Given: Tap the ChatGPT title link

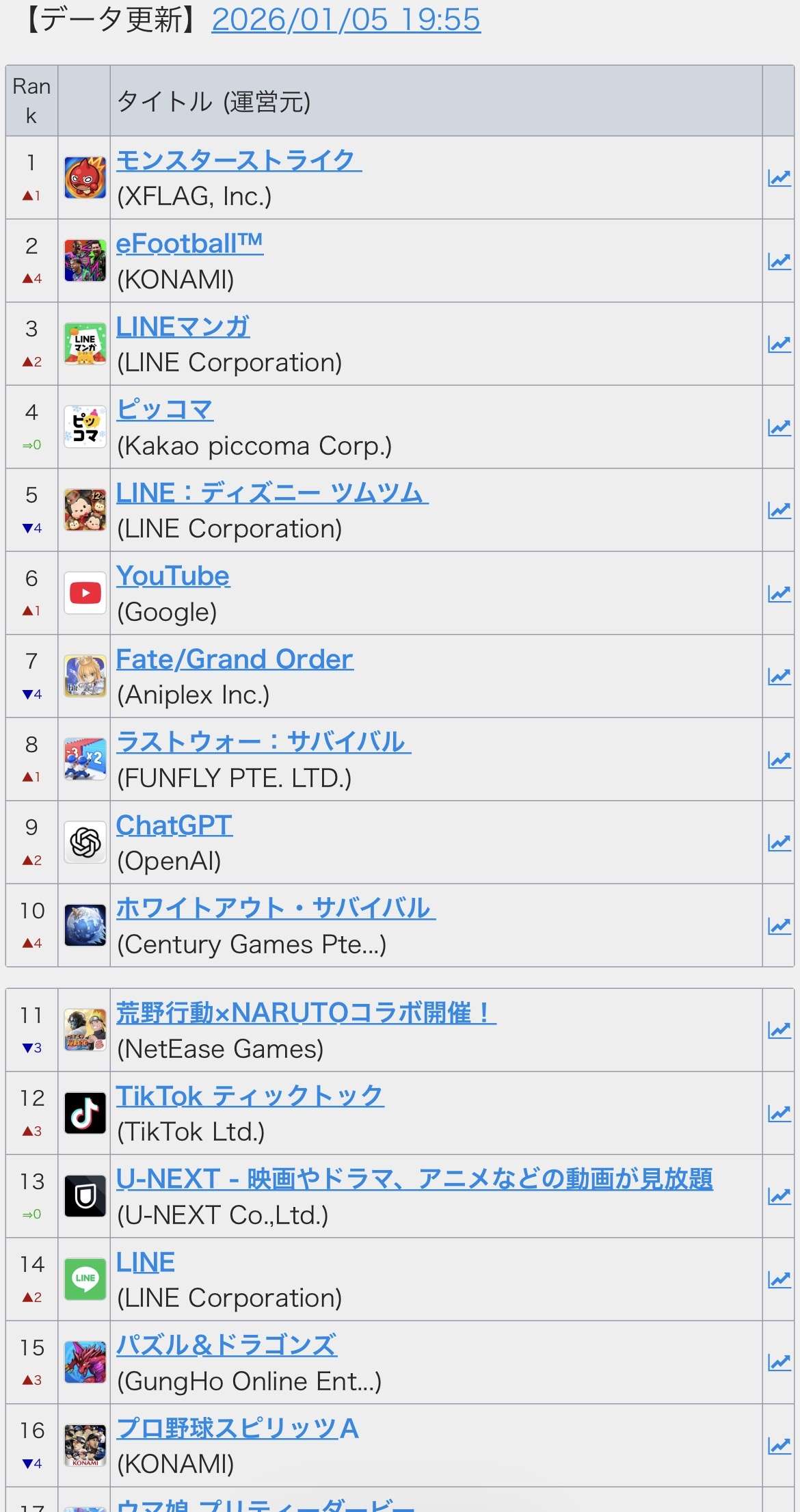Looking at the screenshot, I should click(x=174, y=825).
